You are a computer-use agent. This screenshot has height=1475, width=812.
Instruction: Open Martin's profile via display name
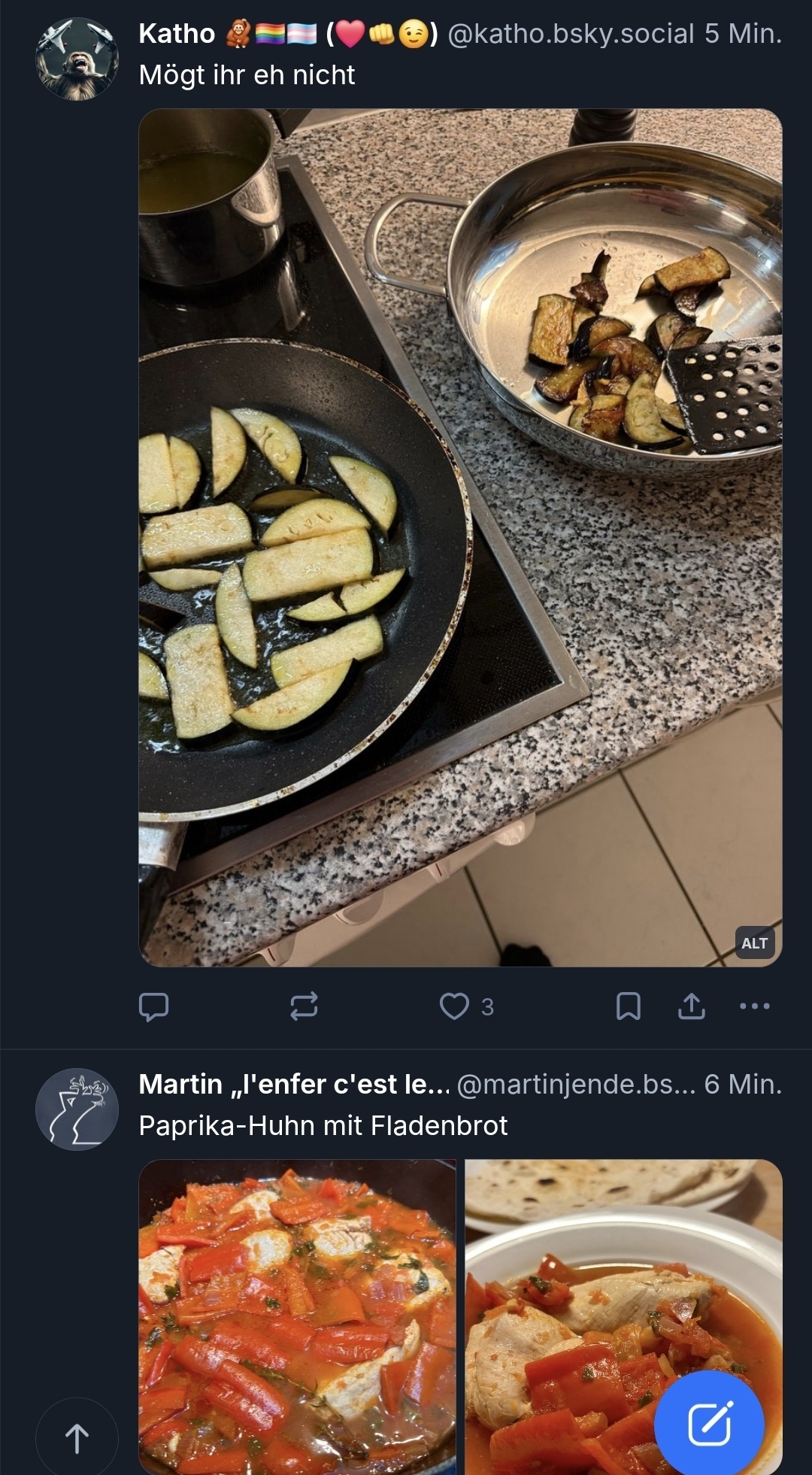pos(294,1085)
